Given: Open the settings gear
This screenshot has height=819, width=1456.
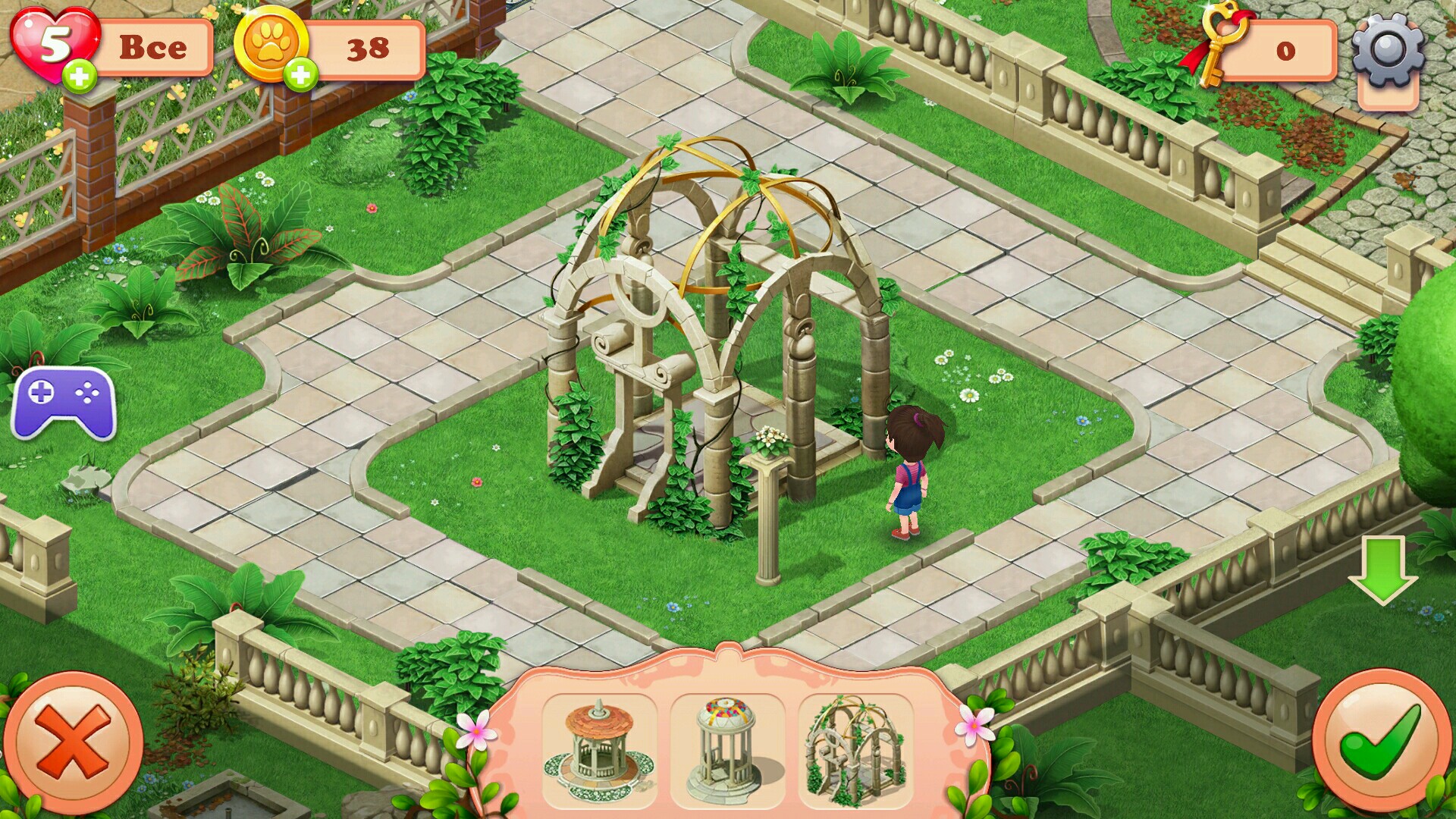Looking at the screenshot, I should point(1388,52).
